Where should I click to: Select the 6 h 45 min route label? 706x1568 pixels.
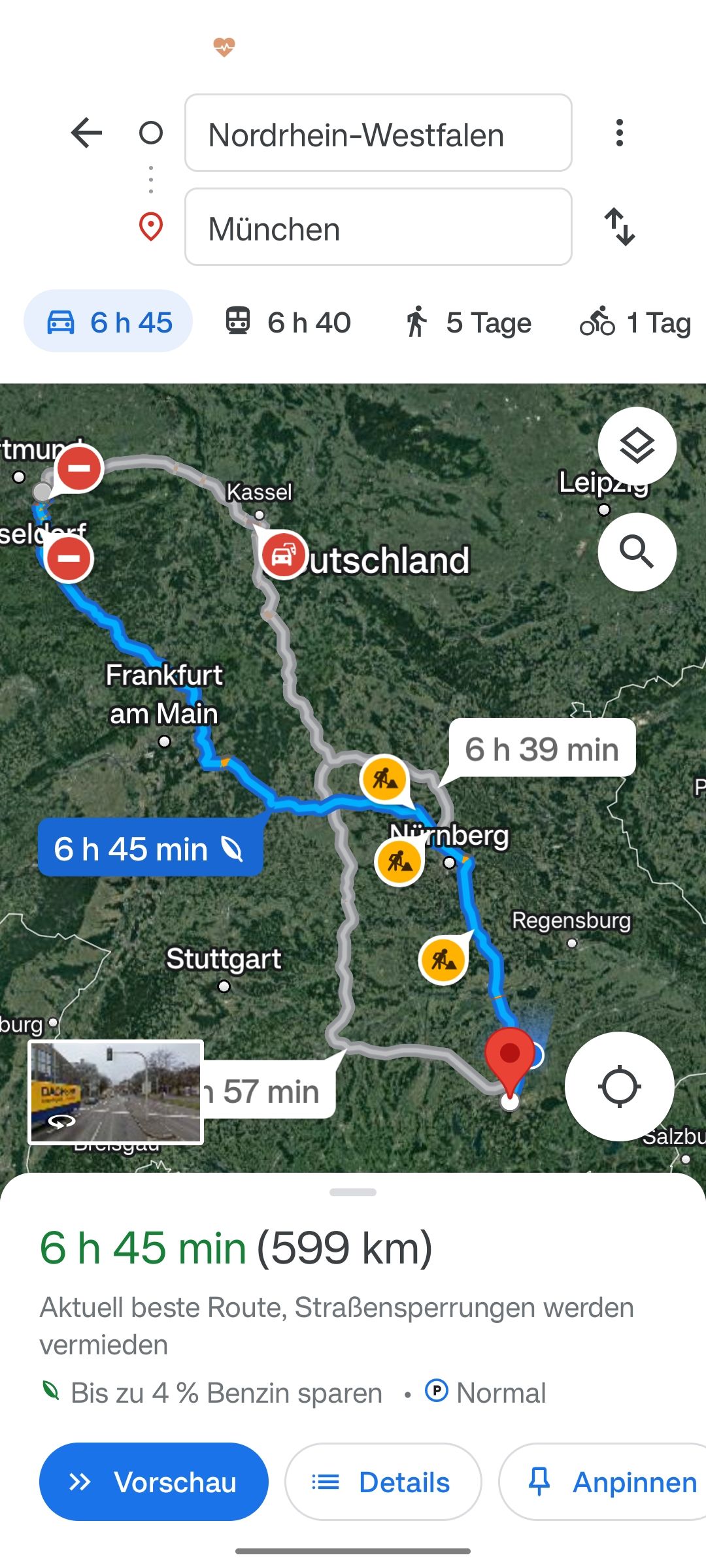tap(150, 848)
